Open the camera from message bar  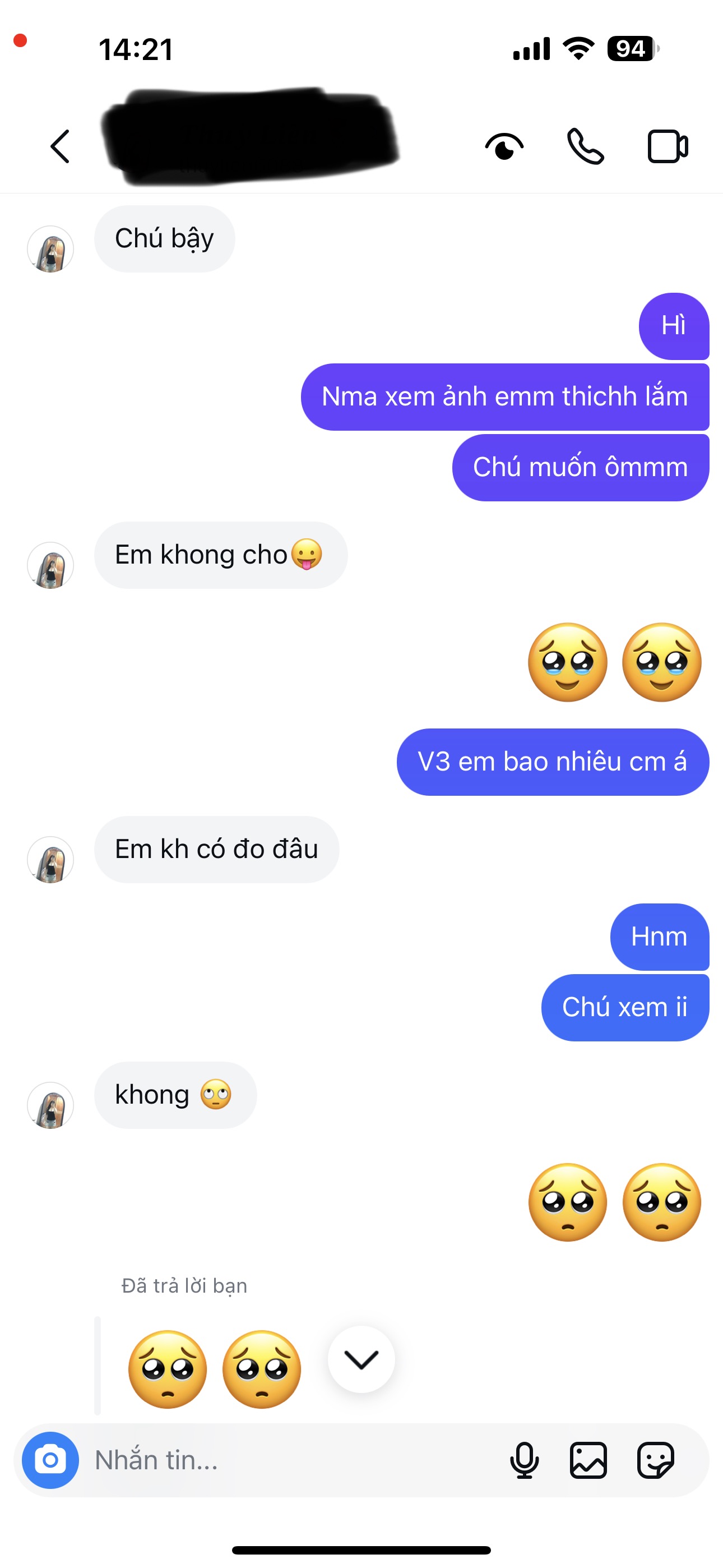click(x=50, y=1460)
